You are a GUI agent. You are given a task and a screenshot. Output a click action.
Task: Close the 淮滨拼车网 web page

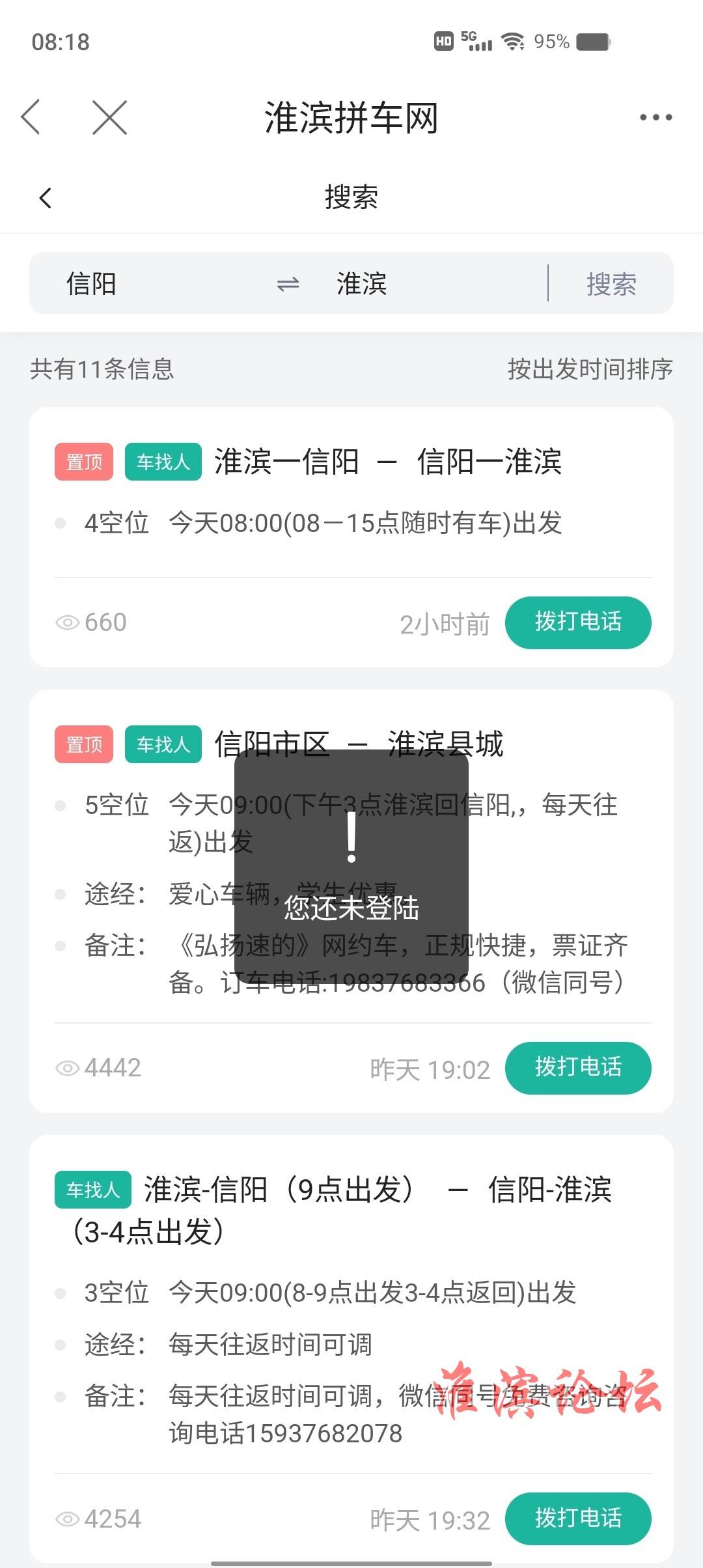pyautogui.click(x=109, y=117)
